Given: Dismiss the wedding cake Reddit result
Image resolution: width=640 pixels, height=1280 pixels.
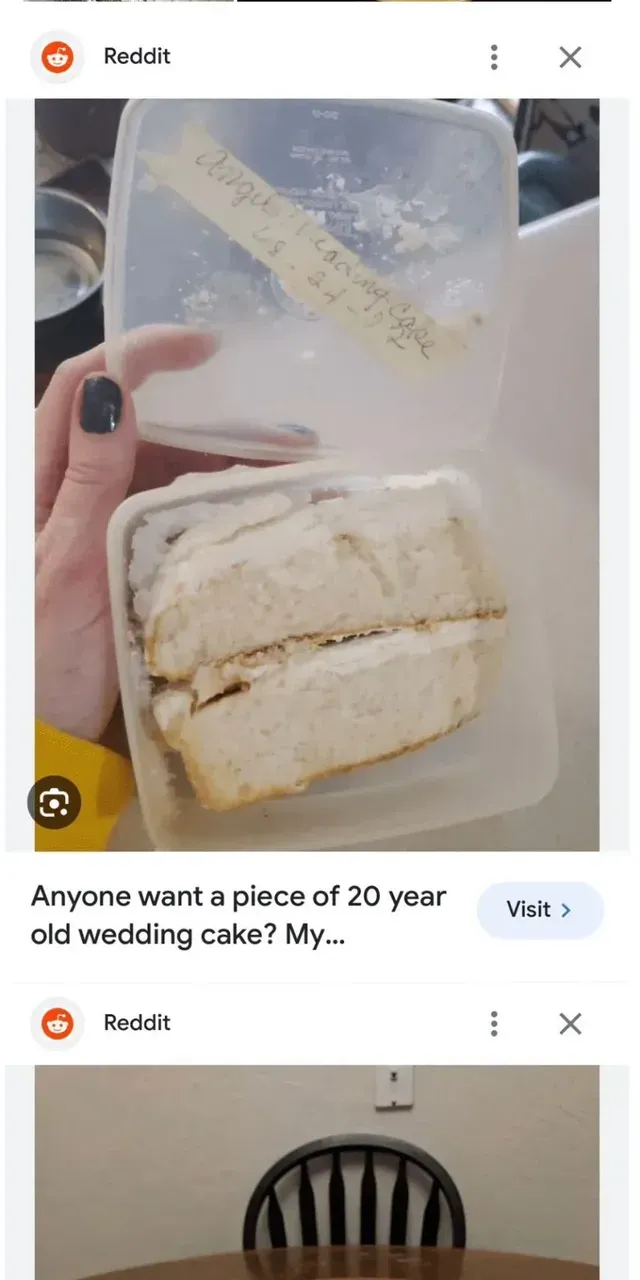Looking at the screenshot, I should point(570,57).
